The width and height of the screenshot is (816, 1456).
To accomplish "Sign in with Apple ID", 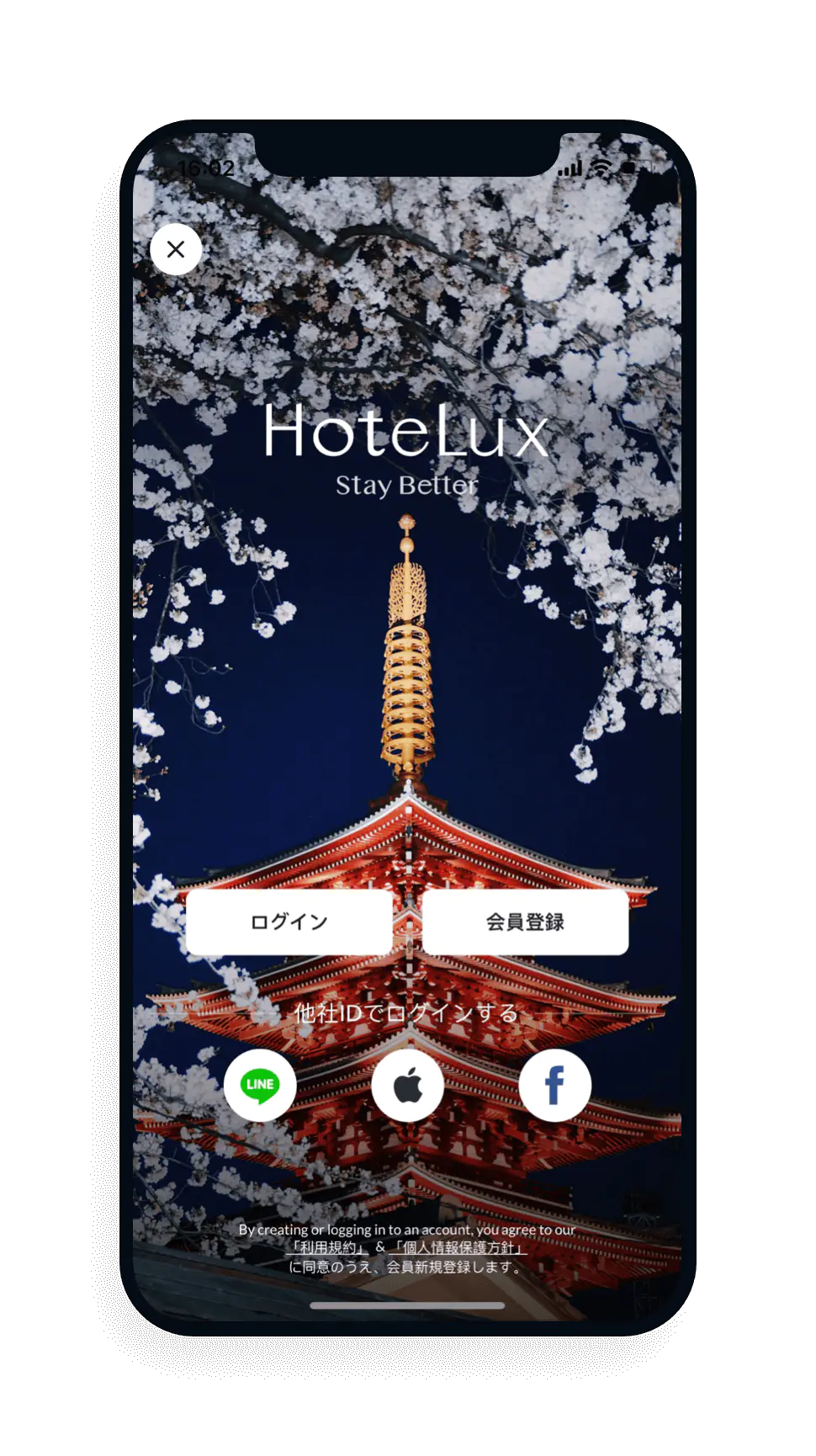I will coord(408,1085).
